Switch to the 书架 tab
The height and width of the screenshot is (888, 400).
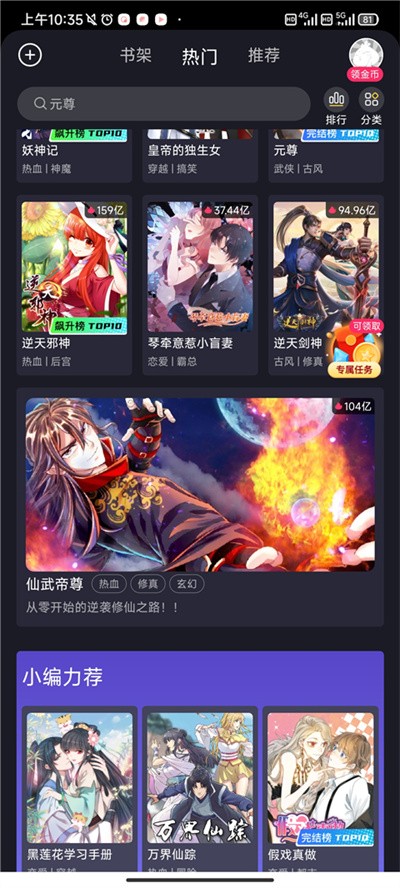(135, 56)
